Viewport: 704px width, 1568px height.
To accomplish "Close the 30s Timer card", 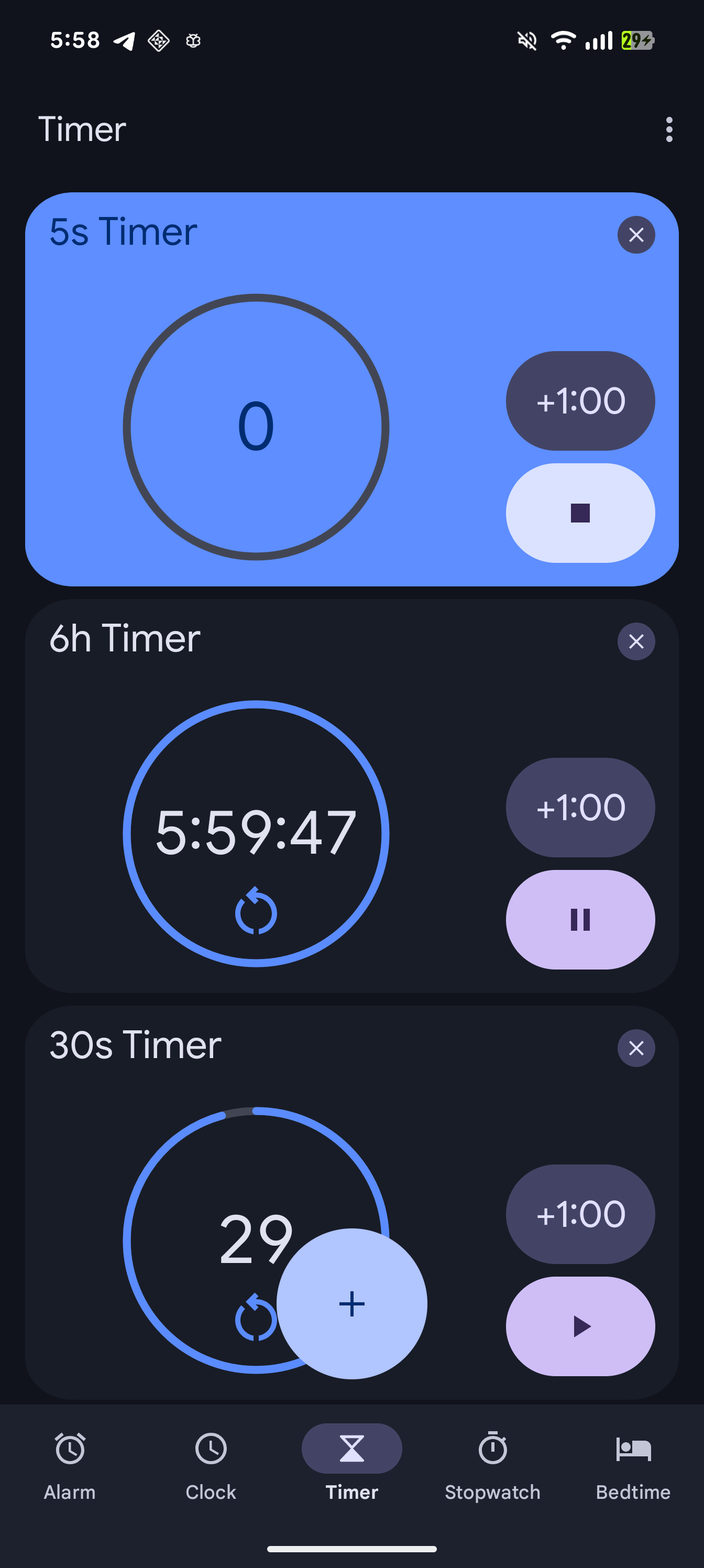I will click(x=636, y=1048).
